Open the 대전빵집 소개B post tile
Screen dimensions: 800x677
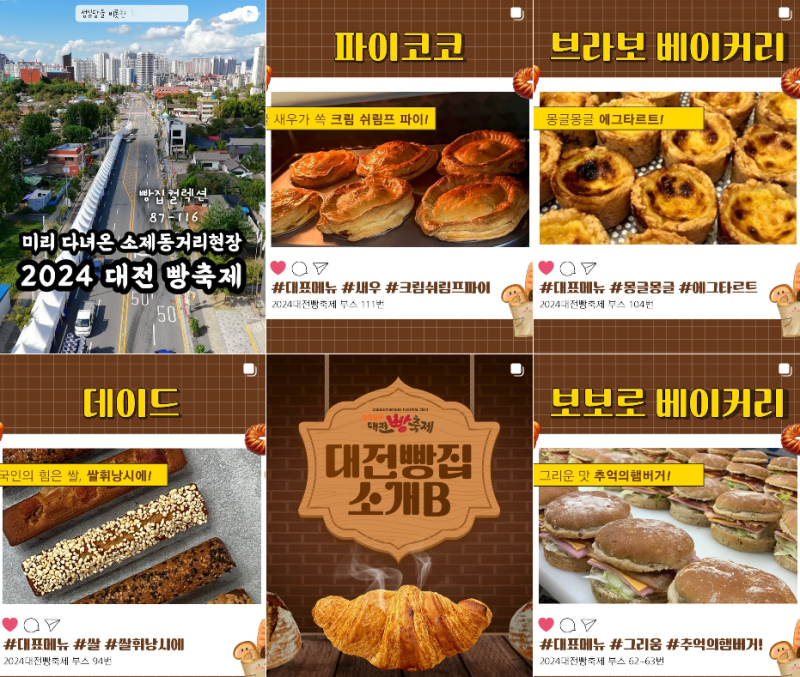tap(399, 516)
